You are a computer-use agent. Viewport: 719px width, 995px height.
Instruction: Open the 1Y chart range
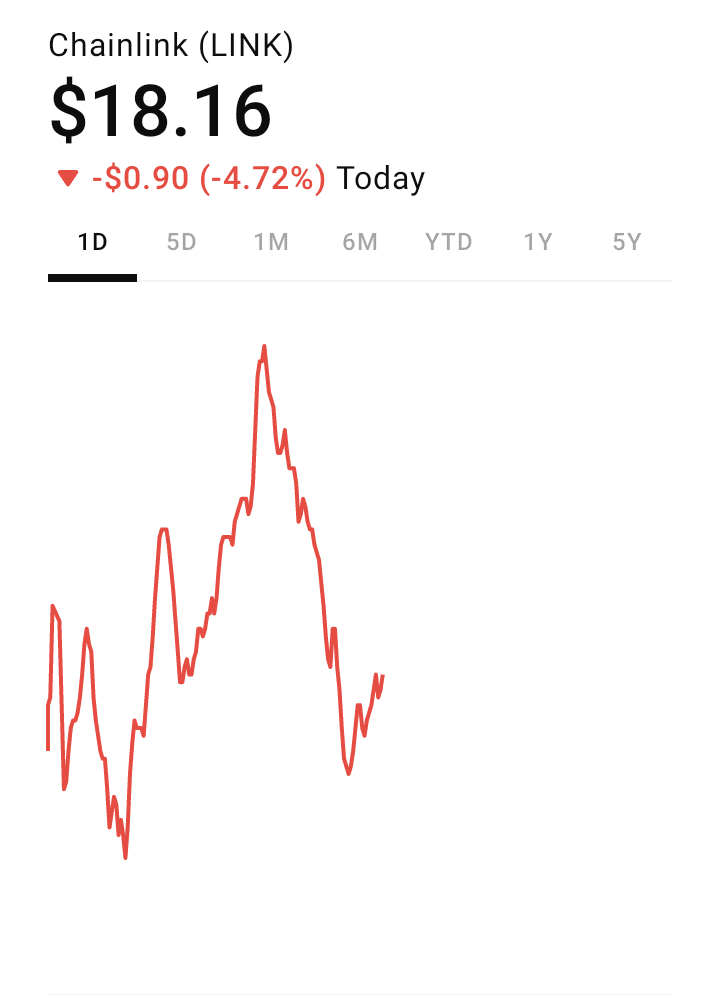538,242
